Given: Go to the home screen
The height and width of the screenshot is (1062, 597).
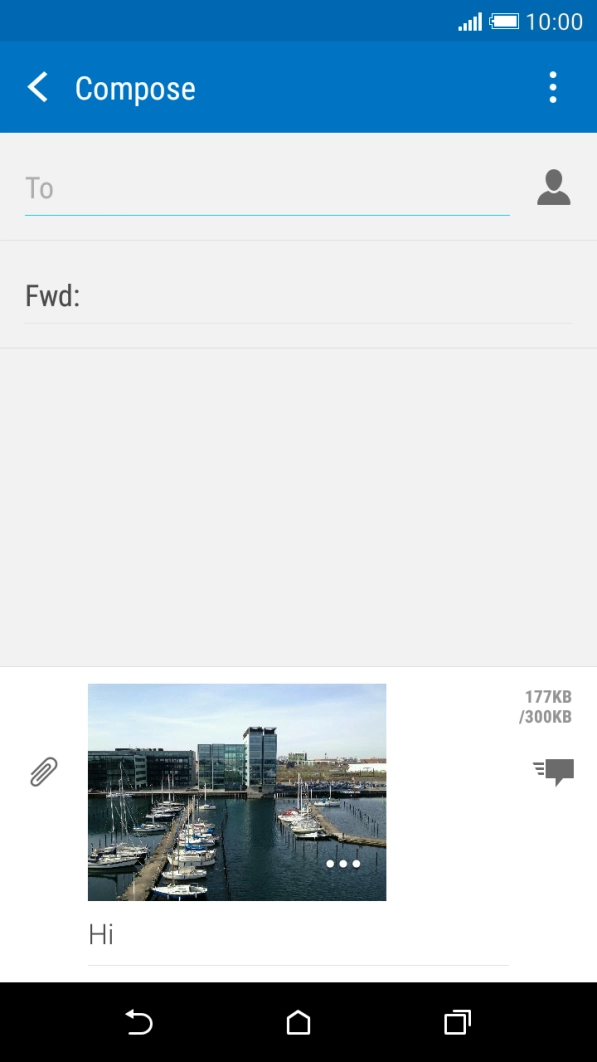Looking at the screenshot, I should pos(298,1022).
